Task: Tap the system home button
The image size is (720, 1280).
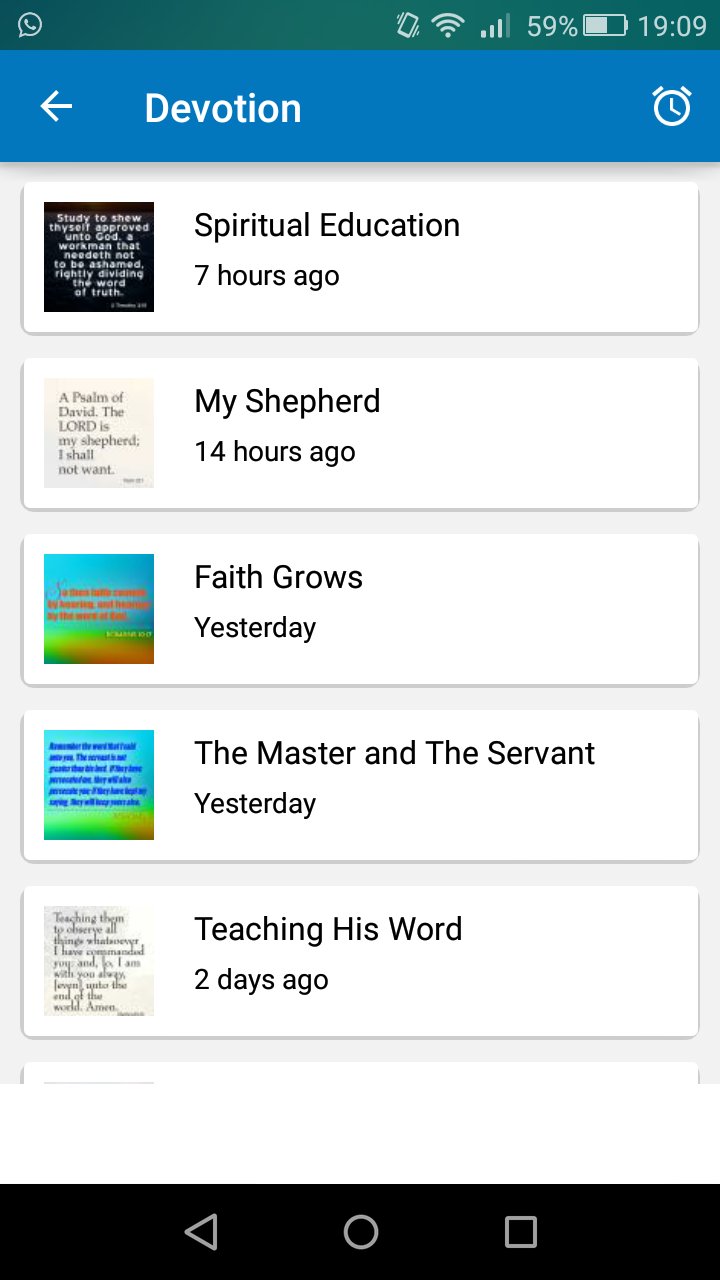Action: coord(360,1232)
